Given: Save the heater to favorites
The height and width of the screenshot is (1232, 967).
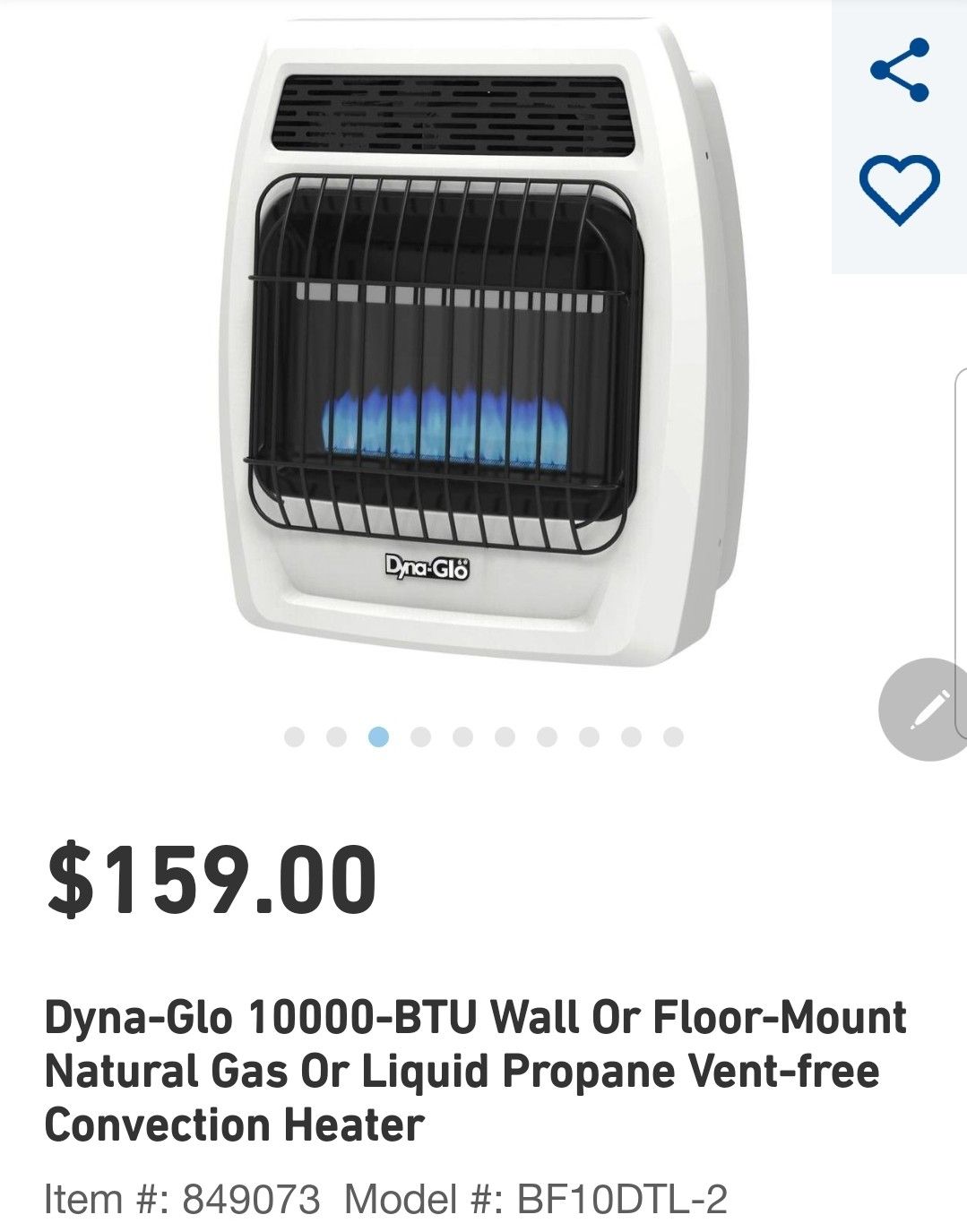Looking at the screenshot, I should (899, 188).
